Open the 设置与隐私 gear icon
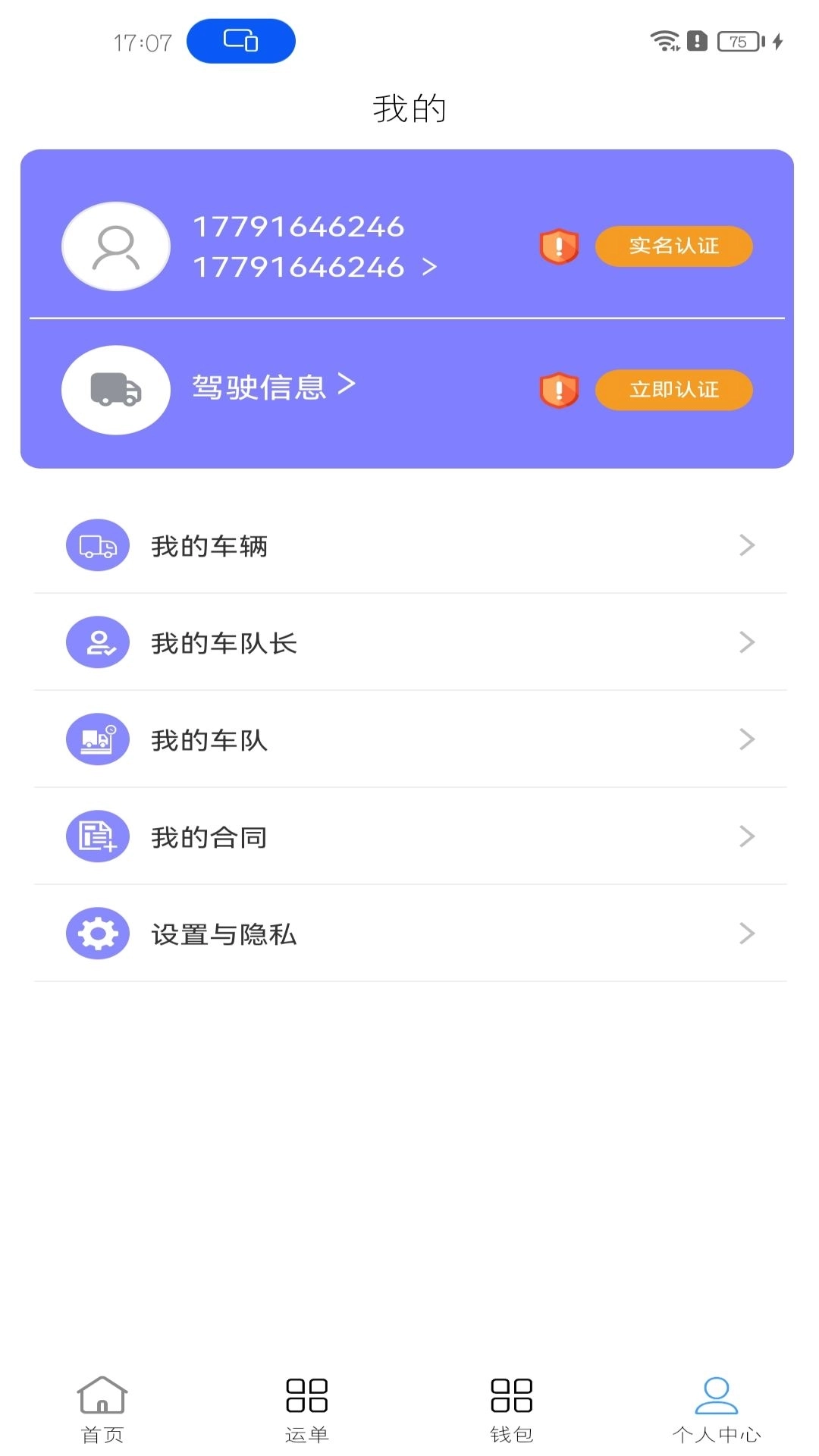Viewport: 819px width, 1456px height. [x=97, y=934]
